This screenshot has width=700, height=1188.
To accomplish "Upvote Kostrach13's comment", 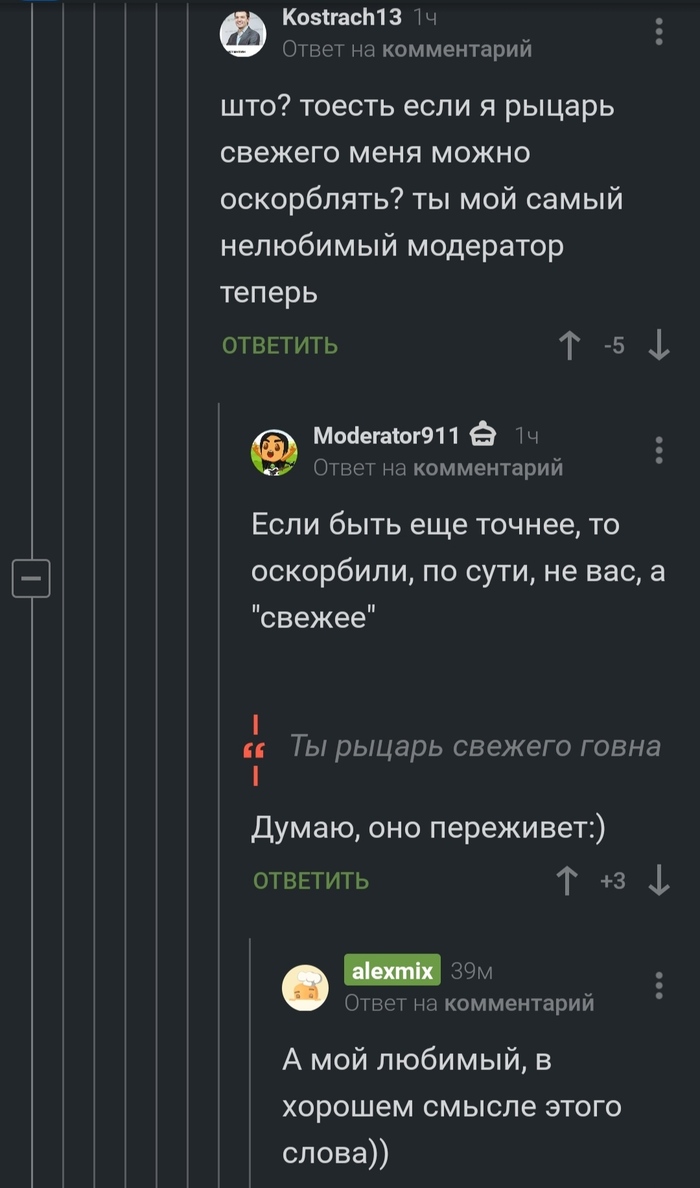I will click(x=570, y=346).
